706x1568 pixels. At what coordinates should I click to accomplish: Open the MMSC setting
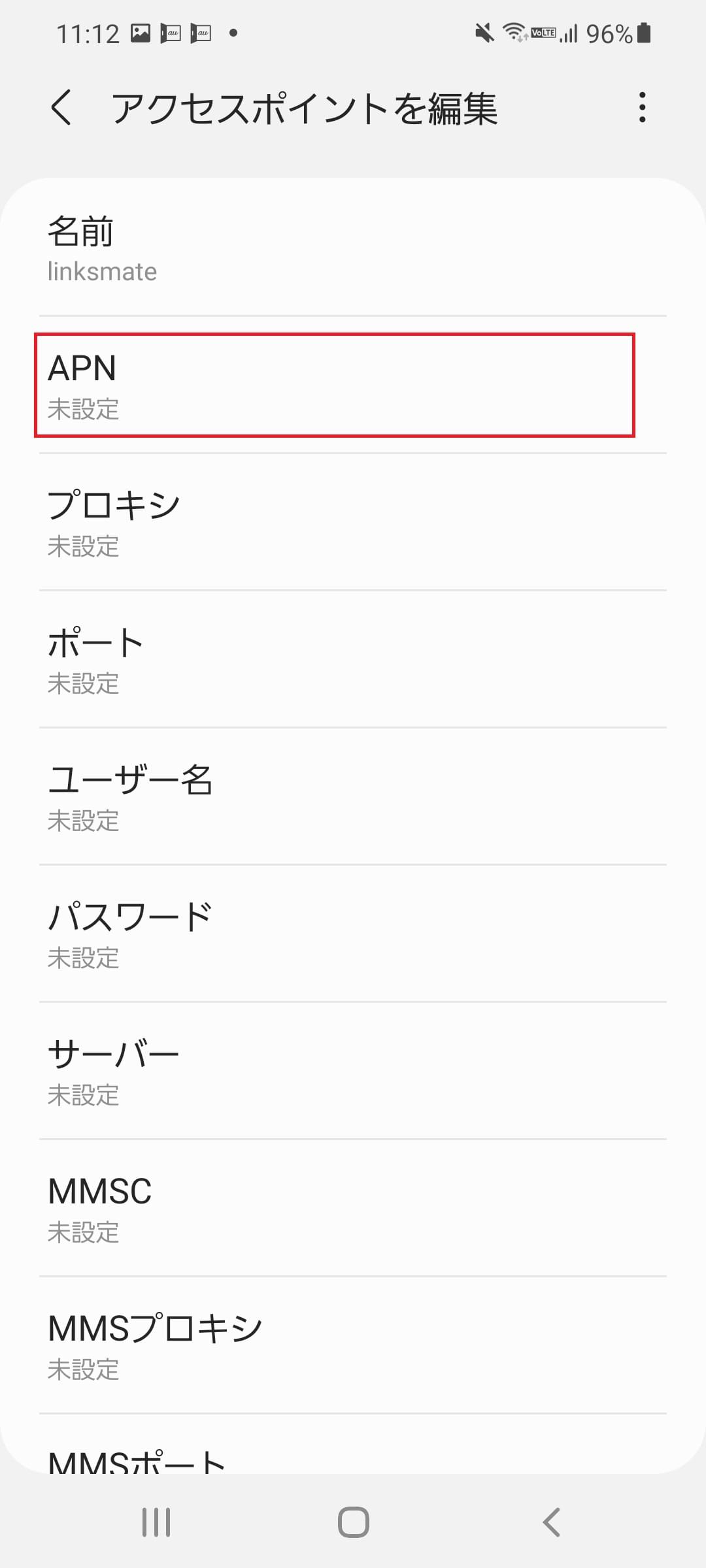pos(353,1209)
